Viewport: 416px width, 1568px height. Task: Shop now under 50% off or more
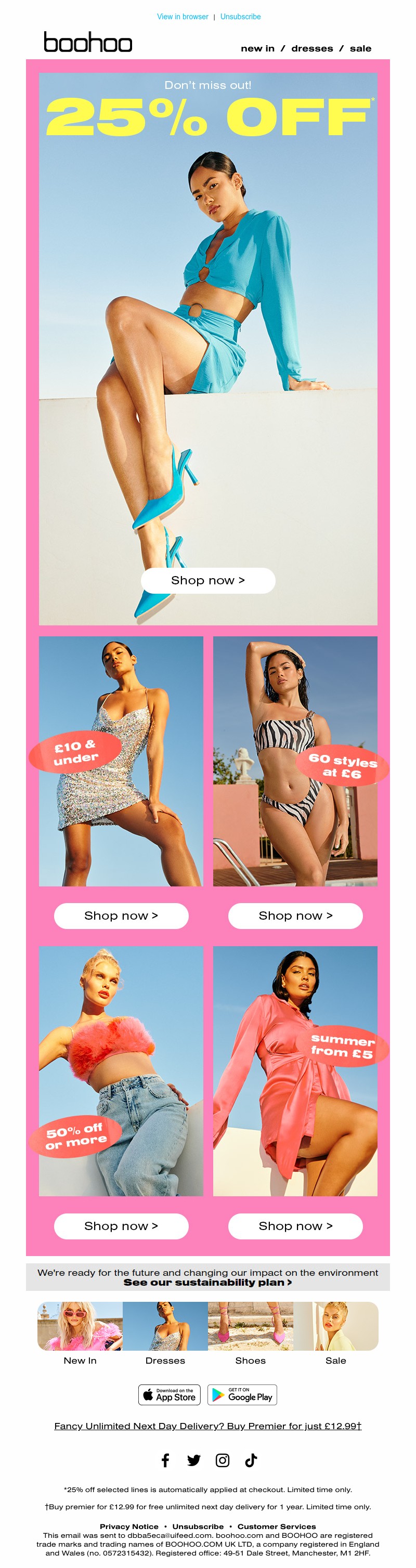coord(121,1226)
